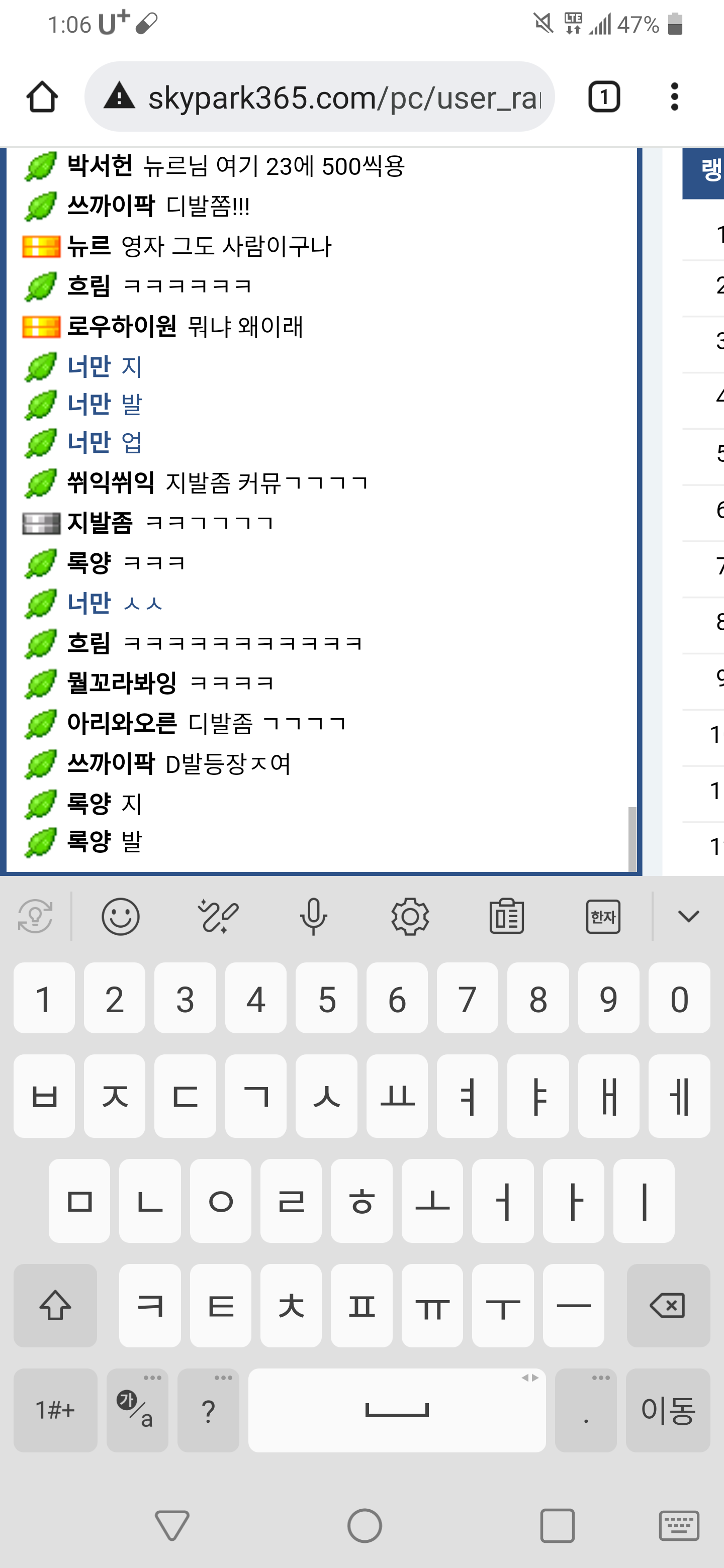
Task: Tap the ㅋ key
Action: click(150, 1305)
